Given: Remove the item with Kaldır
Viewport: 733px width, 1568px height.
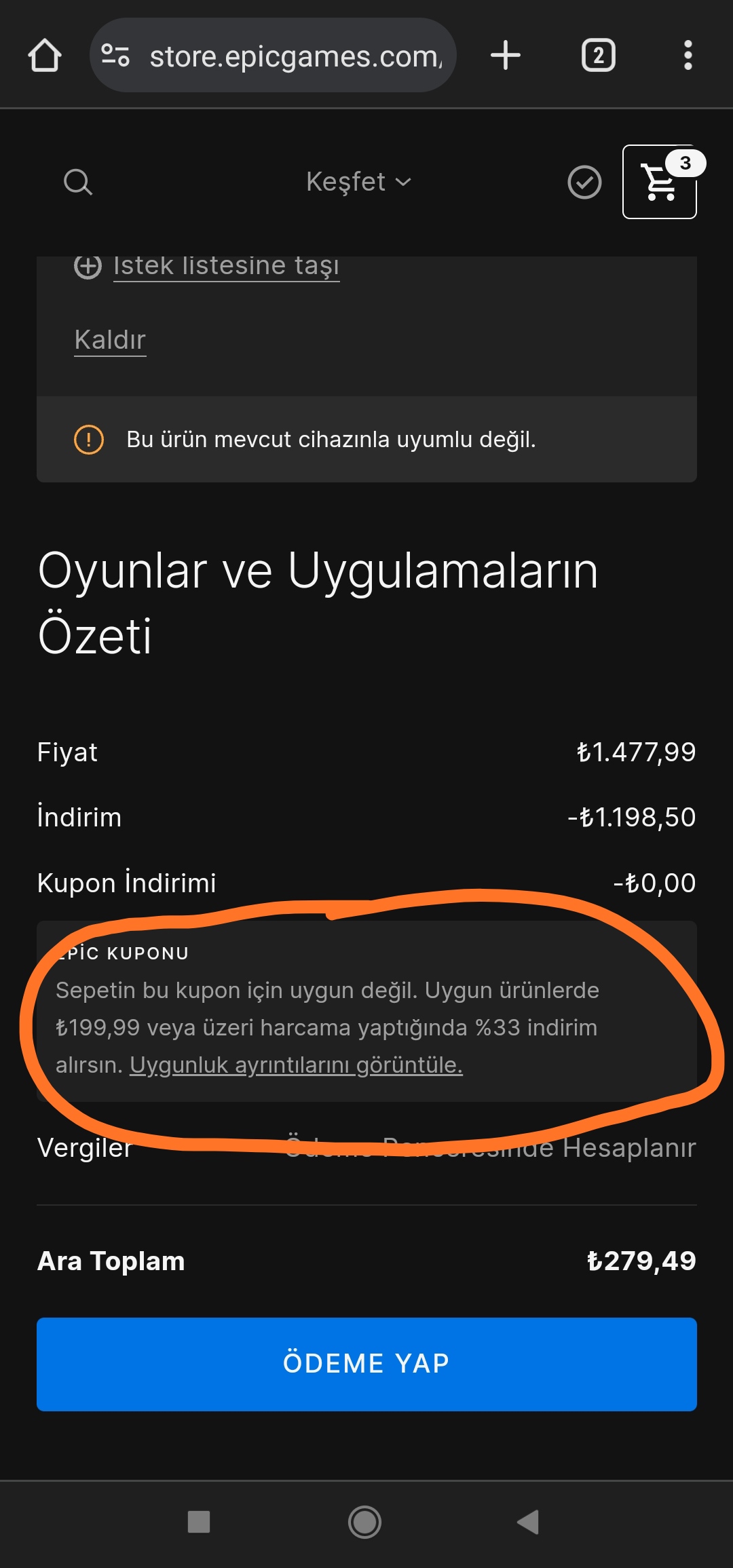Looking at the screenshot, I should coord(110,340).
